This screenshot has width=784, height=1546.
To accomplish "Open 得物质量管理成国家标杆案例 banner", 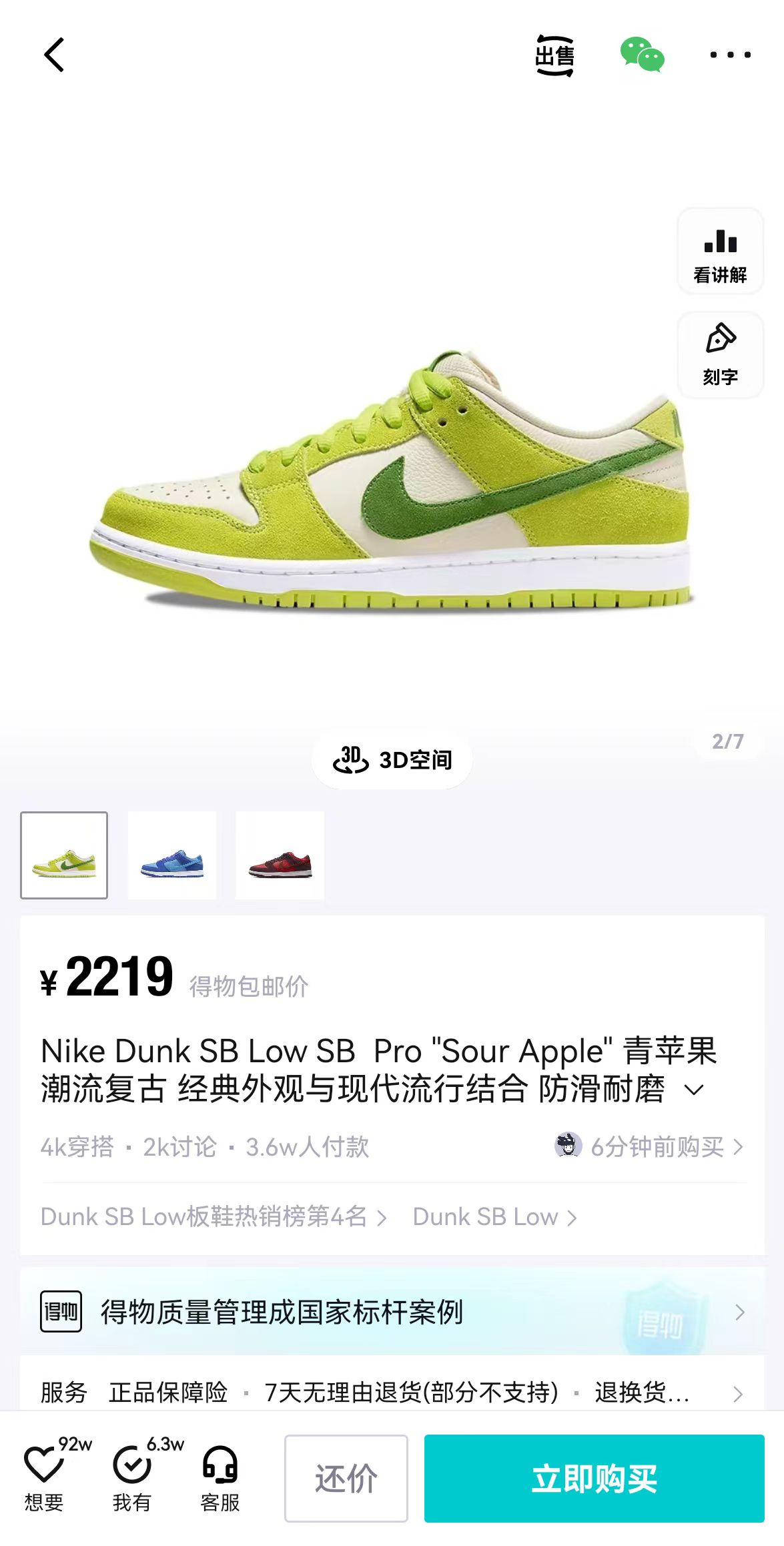I will [392, 1312].
